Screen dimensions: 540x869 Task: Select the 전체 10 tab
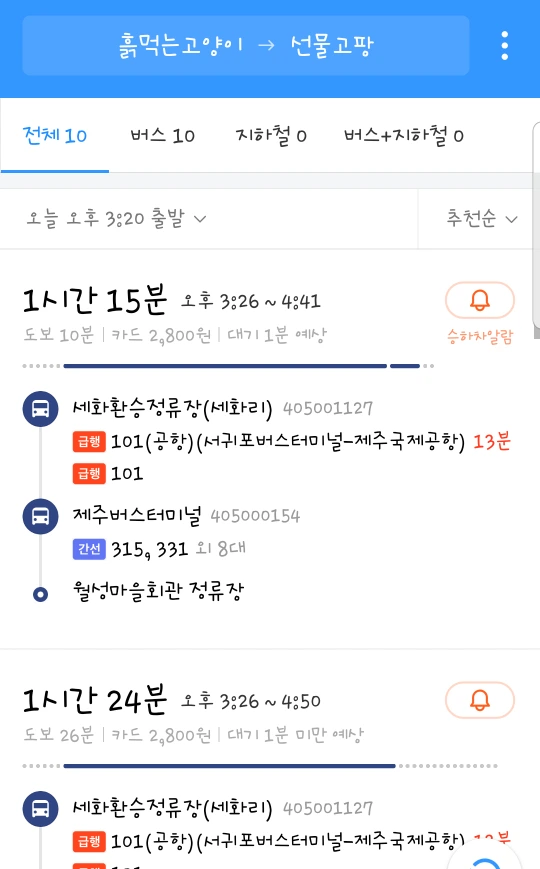pyautogui.click(x=54, y=135)
